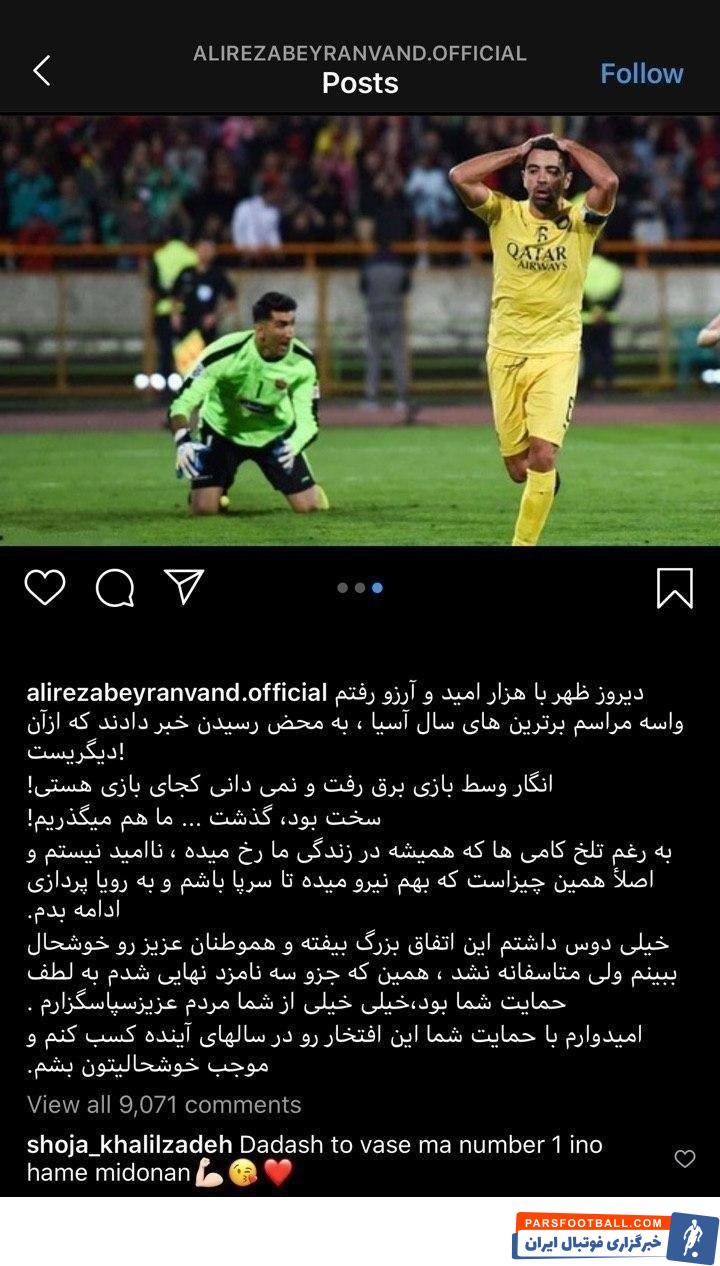This screenshot has width=720, height=1266.
Task: Tap the carousel page indicator dots
Action: 360,588
